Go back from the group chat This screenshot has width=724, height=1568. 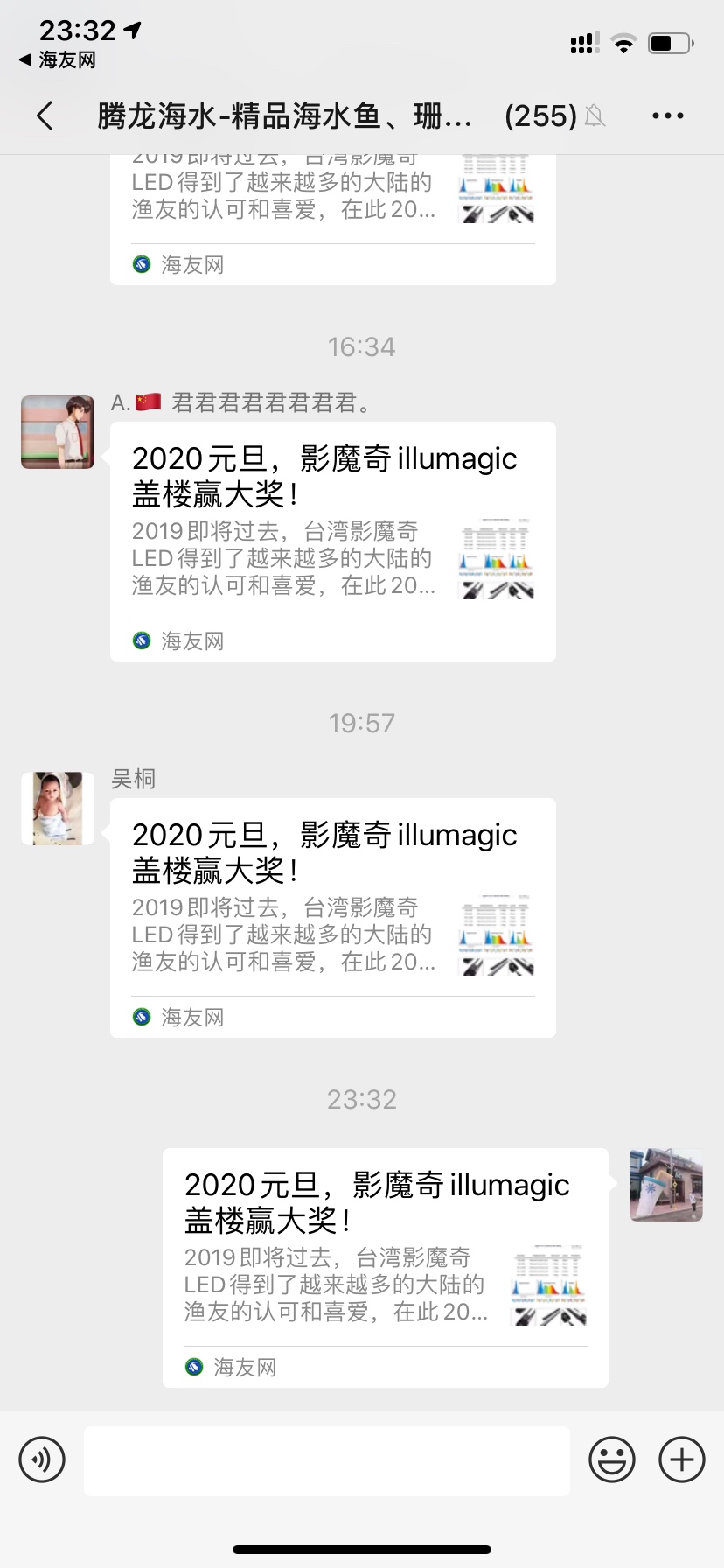45,115
